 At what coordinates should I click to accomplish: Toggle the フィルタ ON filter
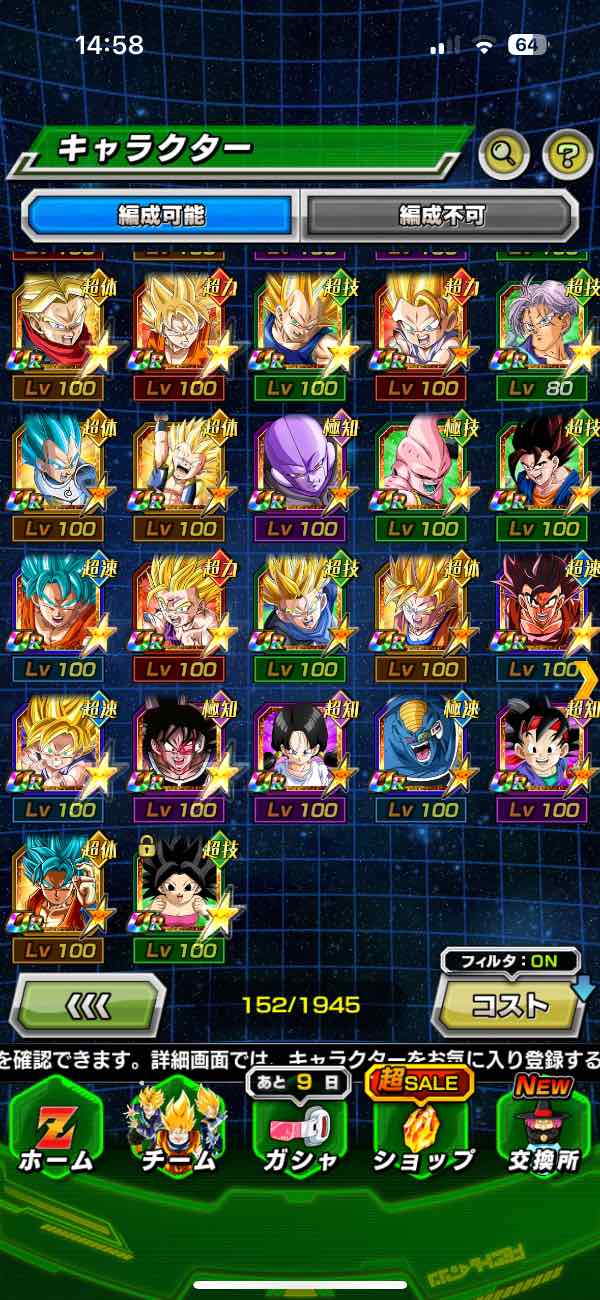click(510, 961)
